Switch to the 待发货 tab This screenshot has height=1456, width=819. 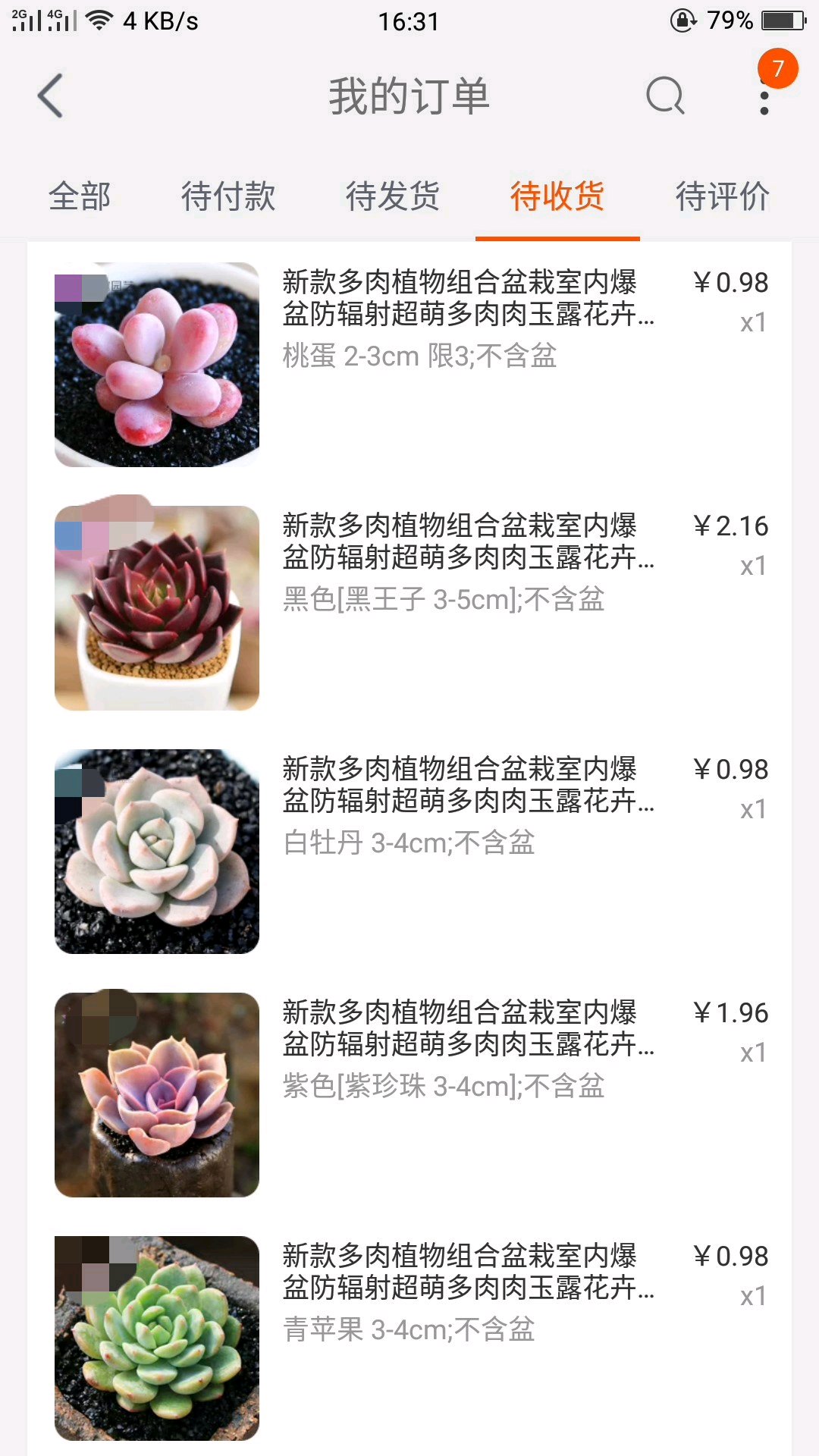point(393,196)
